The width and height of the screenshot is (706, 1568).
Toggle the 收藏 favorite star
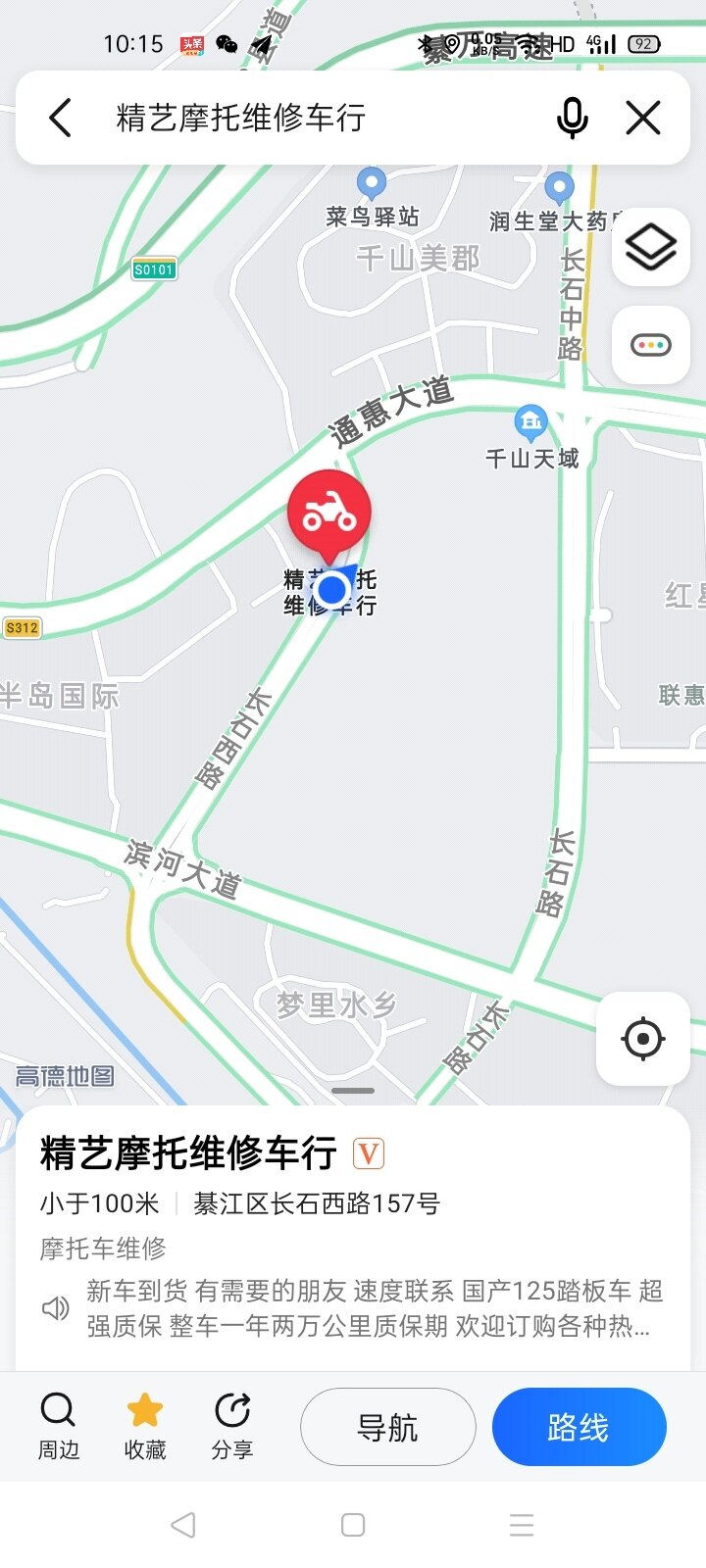point(145,1426)
